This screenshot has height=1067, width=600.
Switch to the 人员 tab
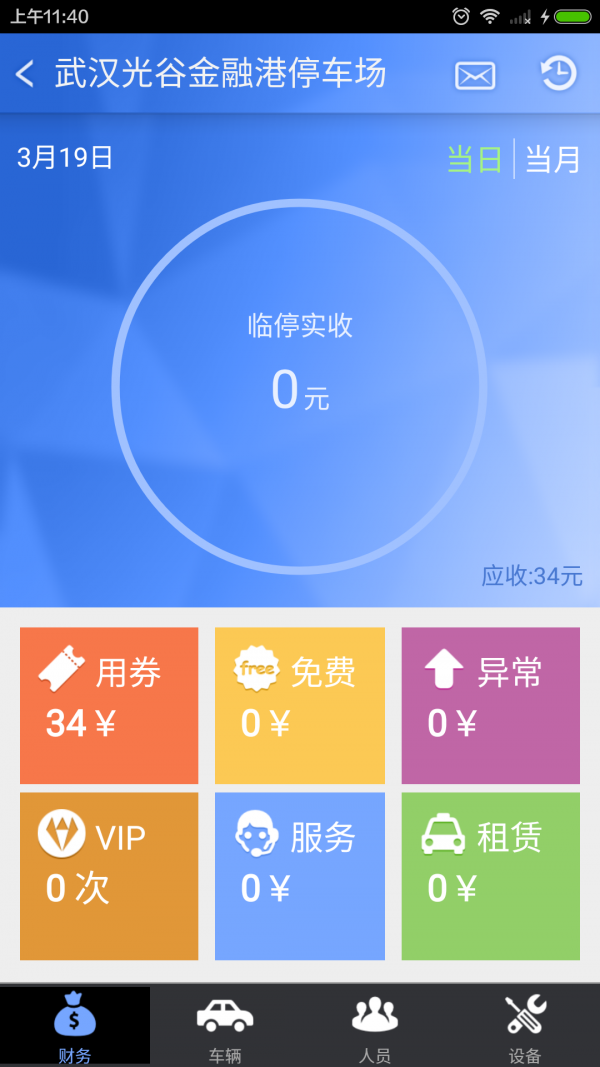[x=375, y=1026]
